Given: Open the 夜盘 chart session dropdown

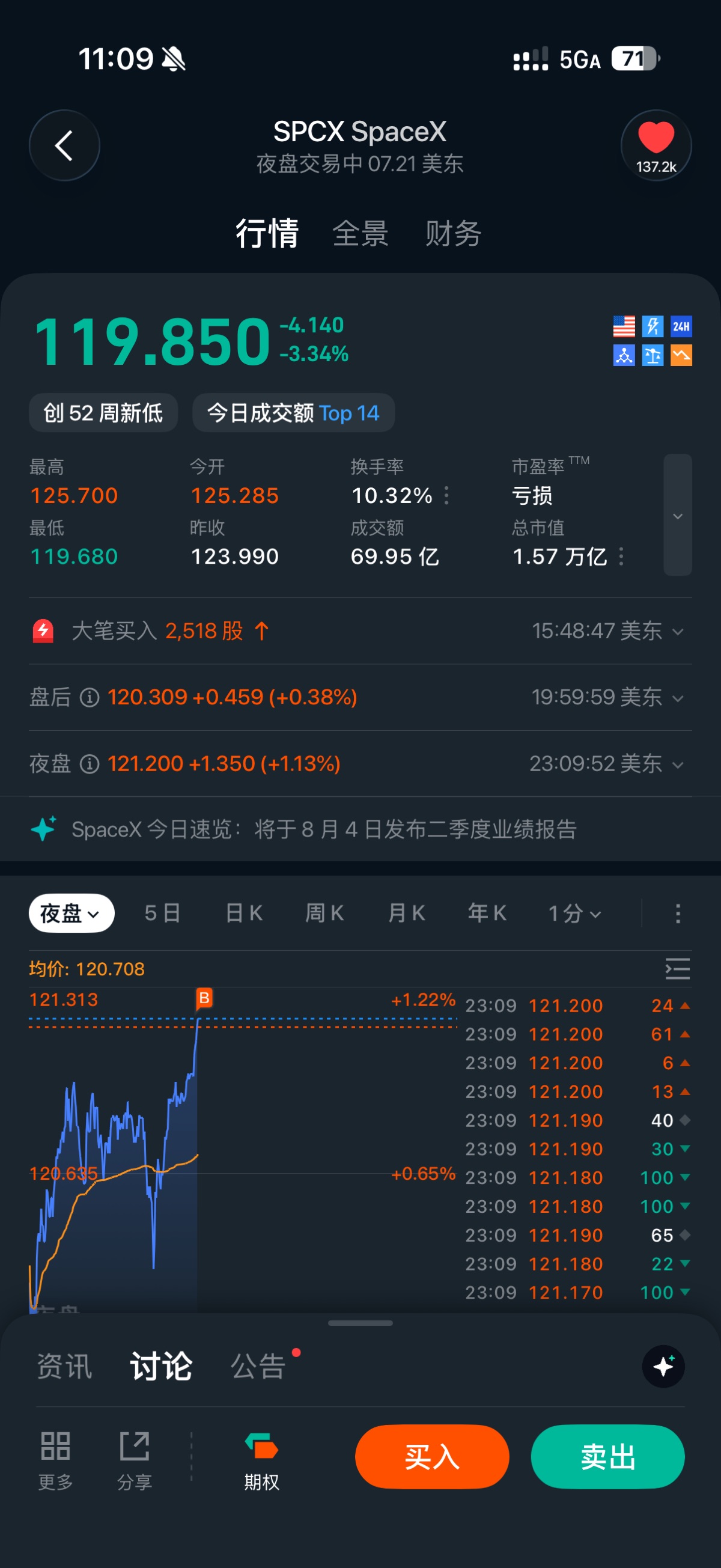Looking at the screenshot, I should tap(71, 913).
